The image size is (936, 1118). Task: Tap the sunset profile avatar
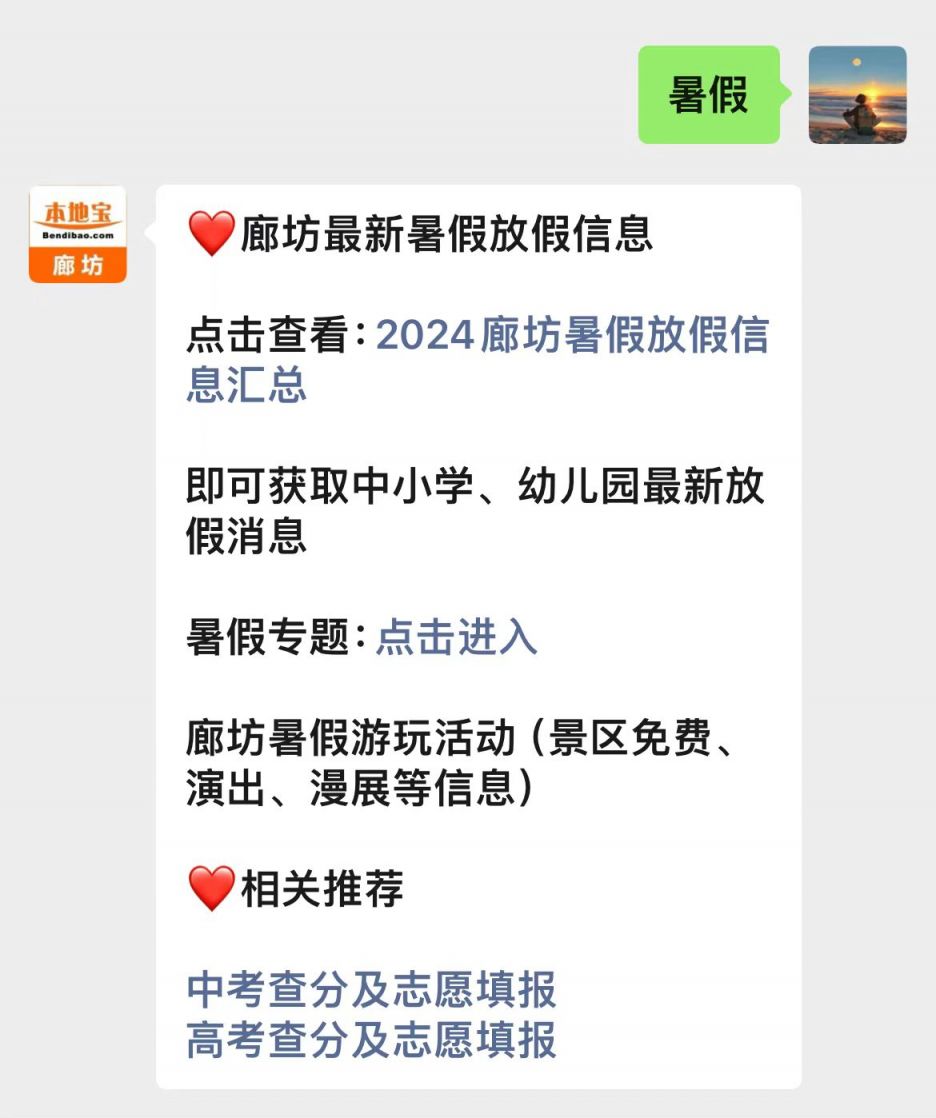click(857, 95)
